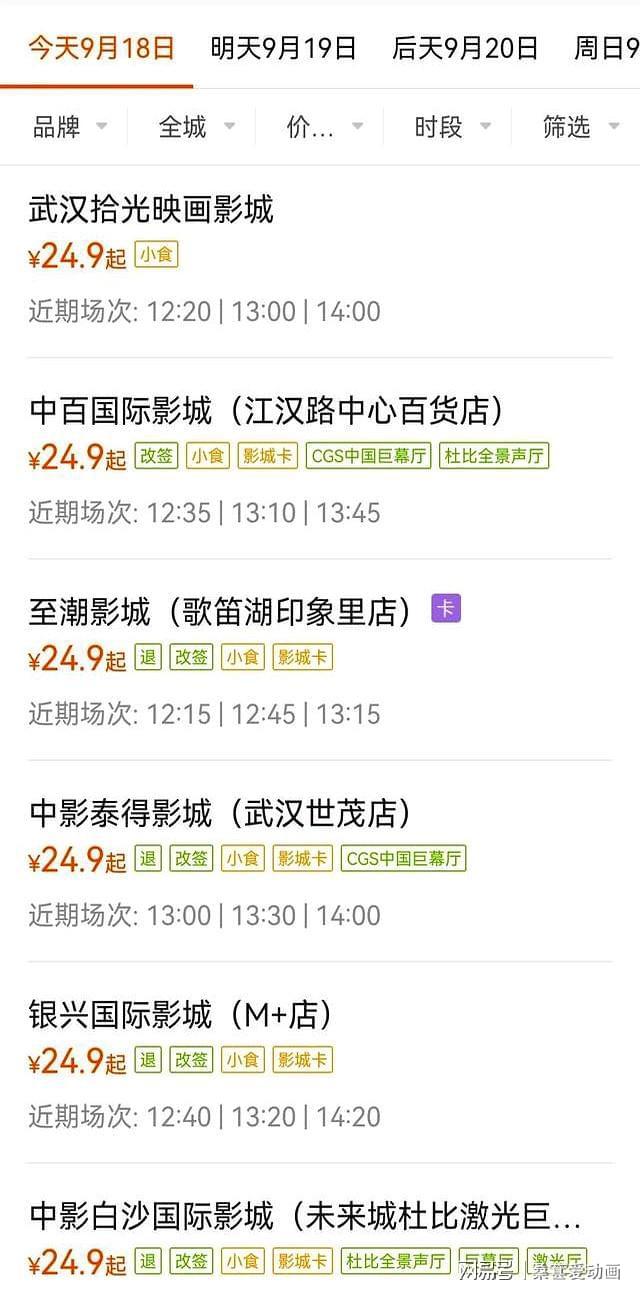
Task: Expand the 全城 area filter dropdown
Action: pyautogui.click(x=197, y=127)
